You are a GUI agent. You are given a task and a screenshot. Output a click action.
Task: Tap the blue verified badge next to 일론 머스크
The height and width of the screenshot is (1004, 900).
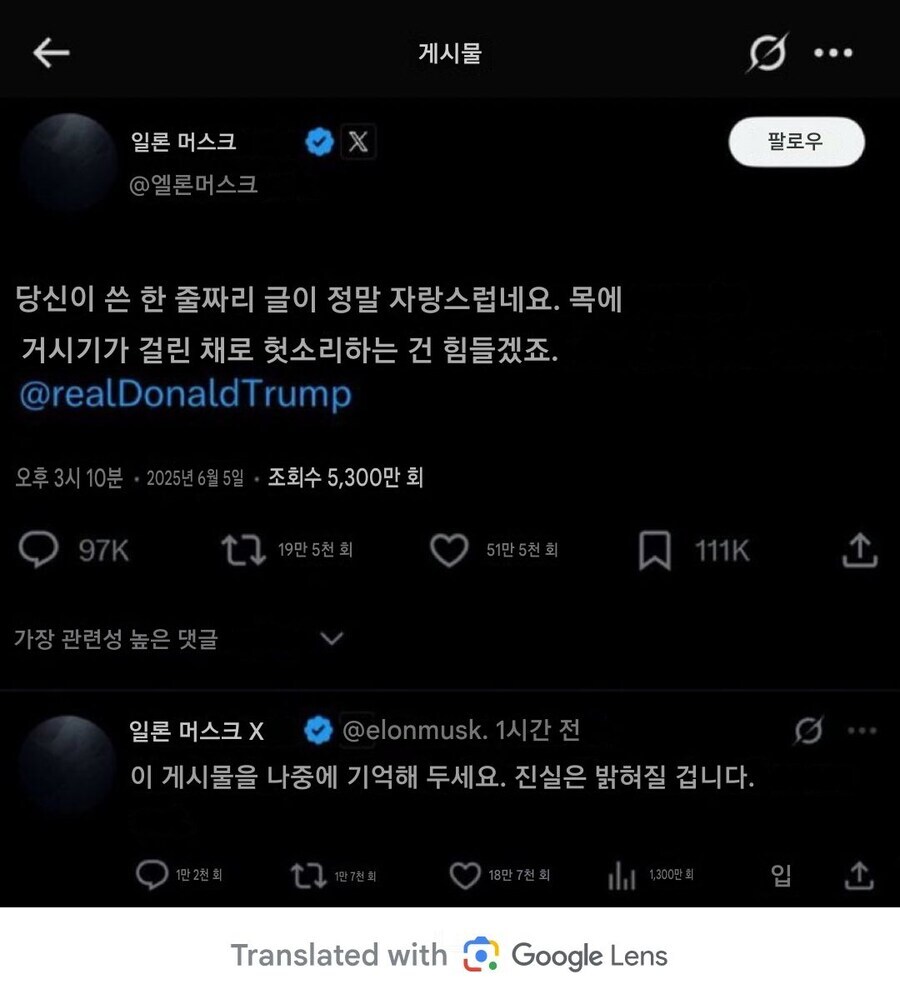coord(318,141)
